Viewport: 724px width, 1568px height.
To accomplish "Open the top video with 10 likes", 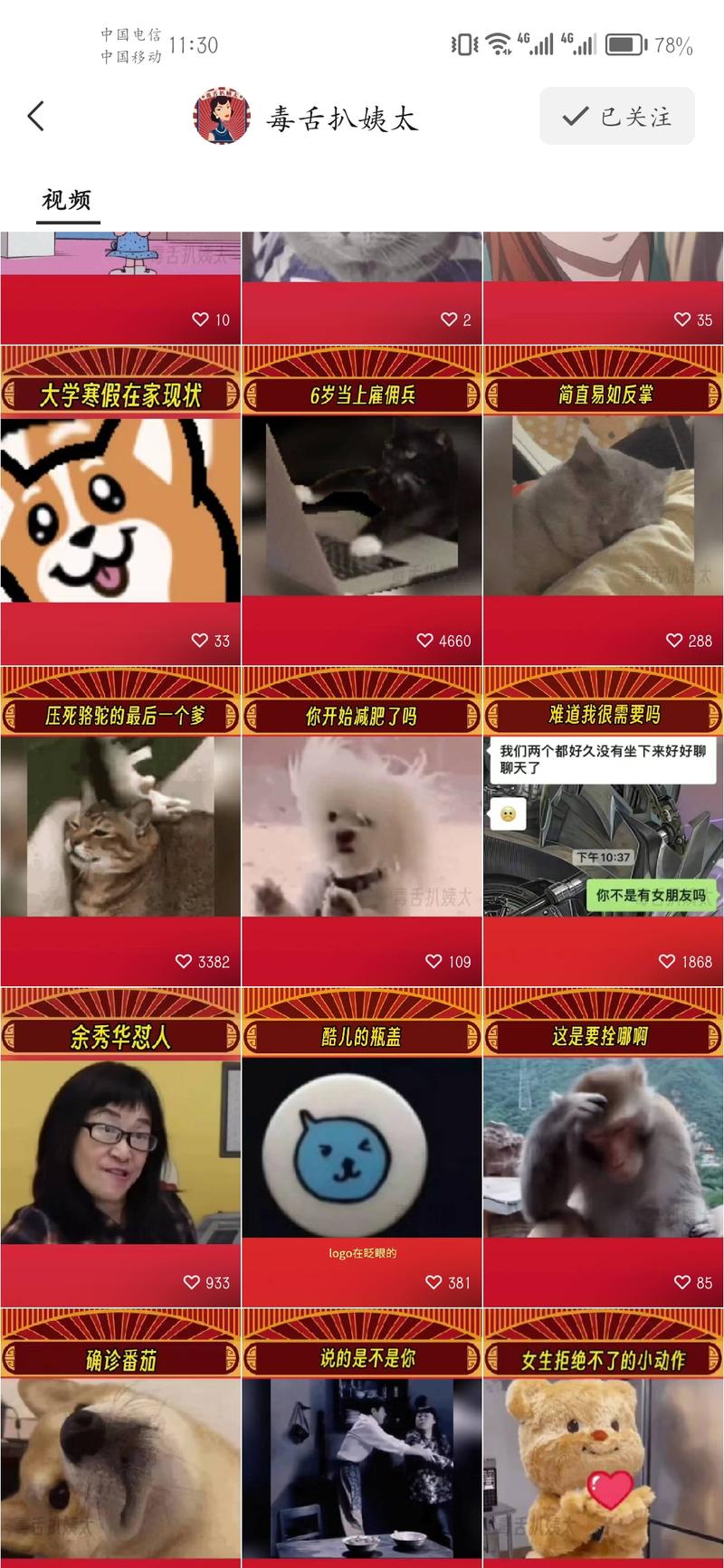I will click(x=120, y=288).
